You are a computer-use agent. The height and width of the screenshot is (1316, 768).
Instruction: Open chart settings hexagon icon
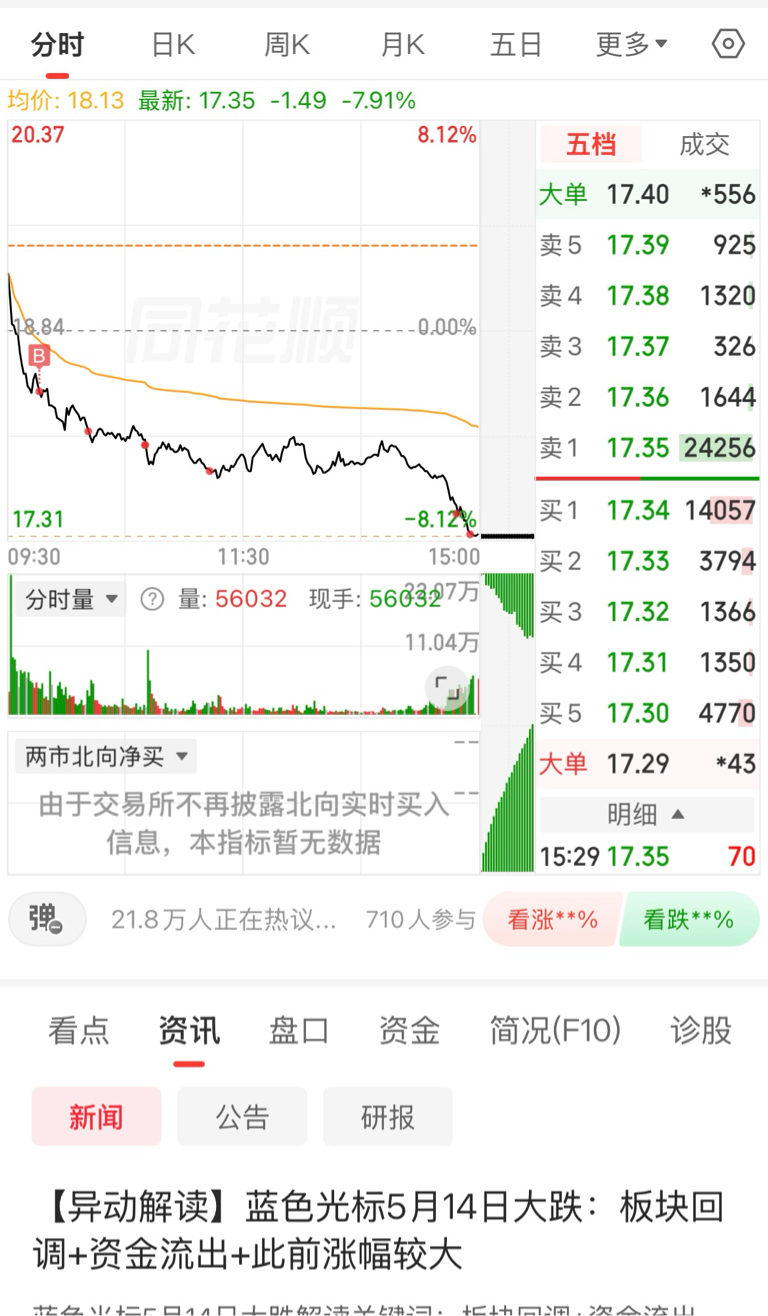(728, 44)
